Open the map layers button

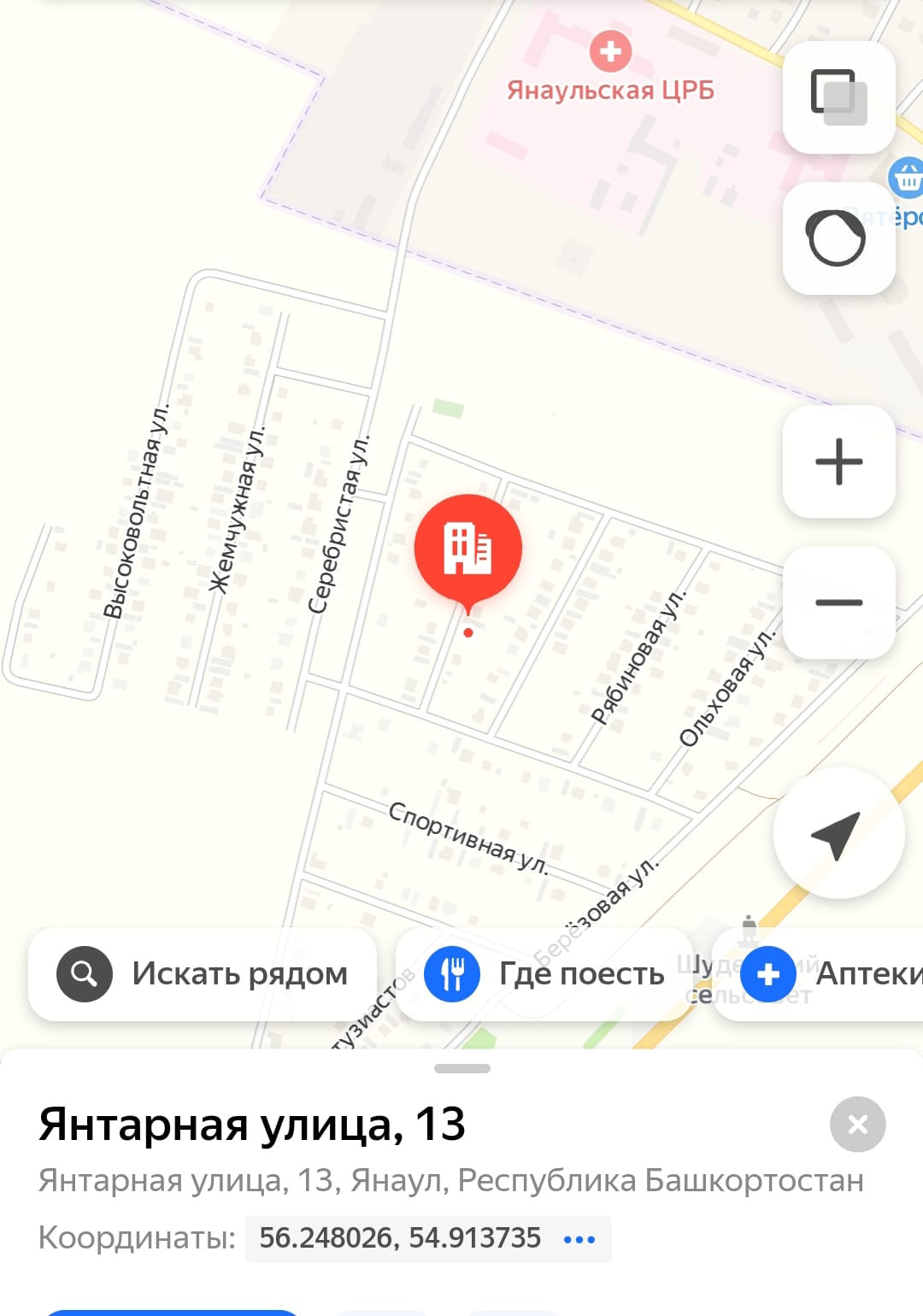tap(838, 97)
